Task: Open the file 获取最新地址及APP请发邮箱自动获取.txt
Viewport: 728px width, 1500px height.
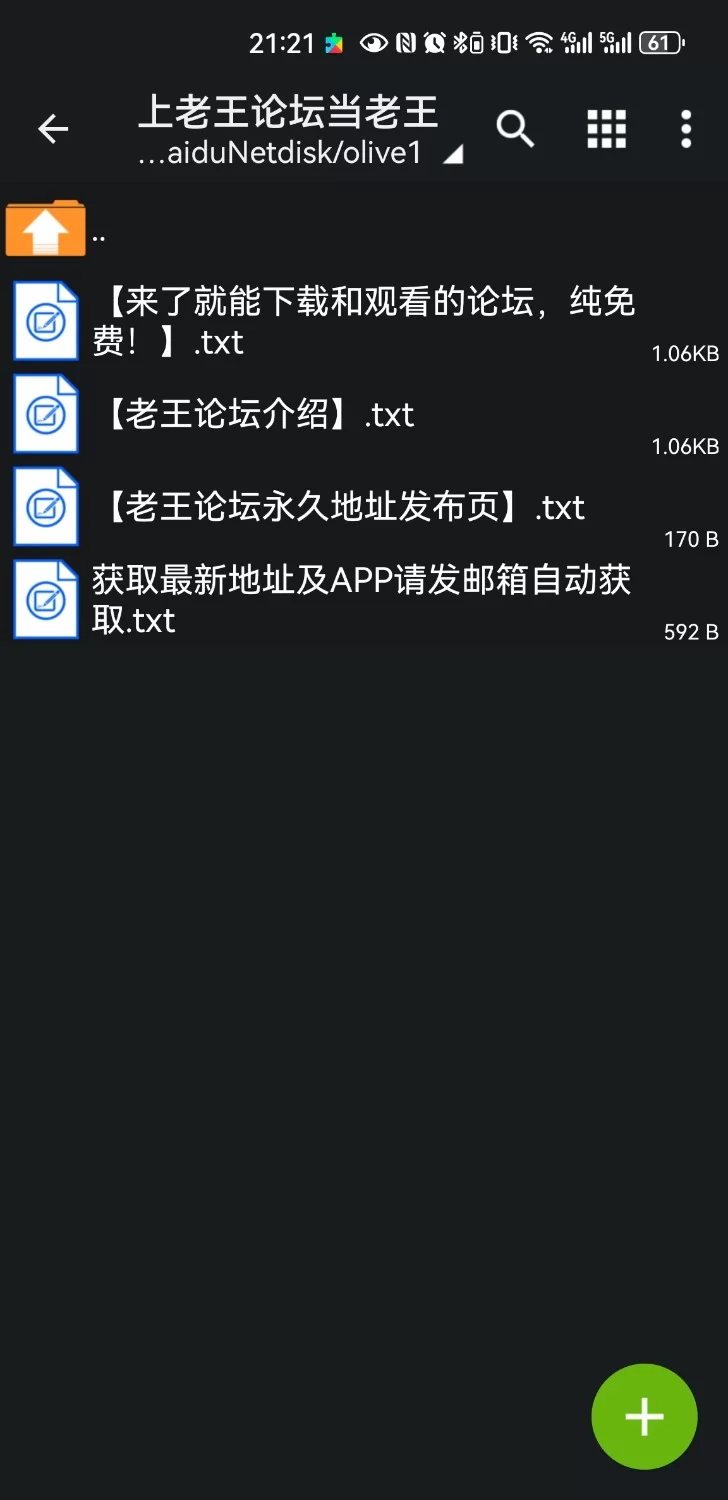Action: click(364, 600)
